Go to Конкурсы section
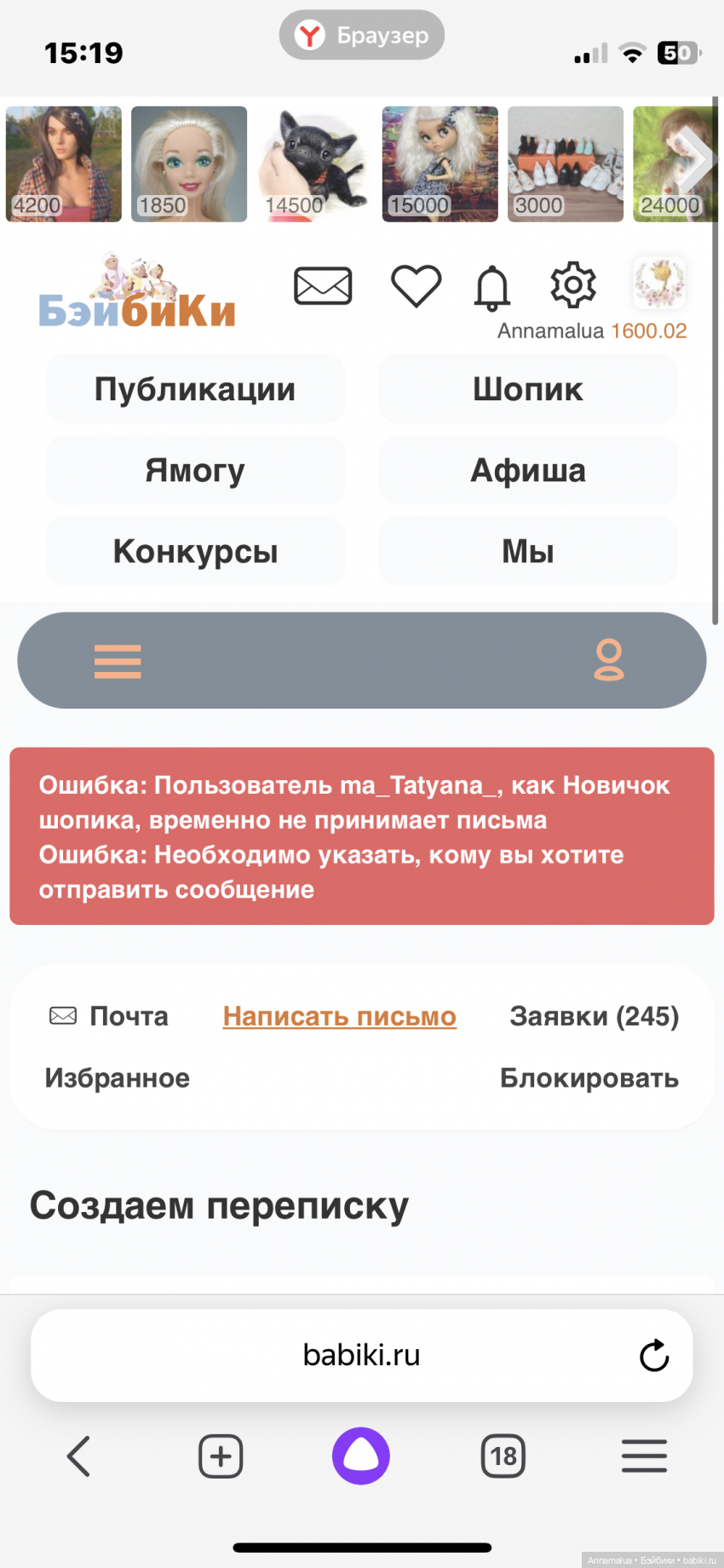 click(195, 551)
